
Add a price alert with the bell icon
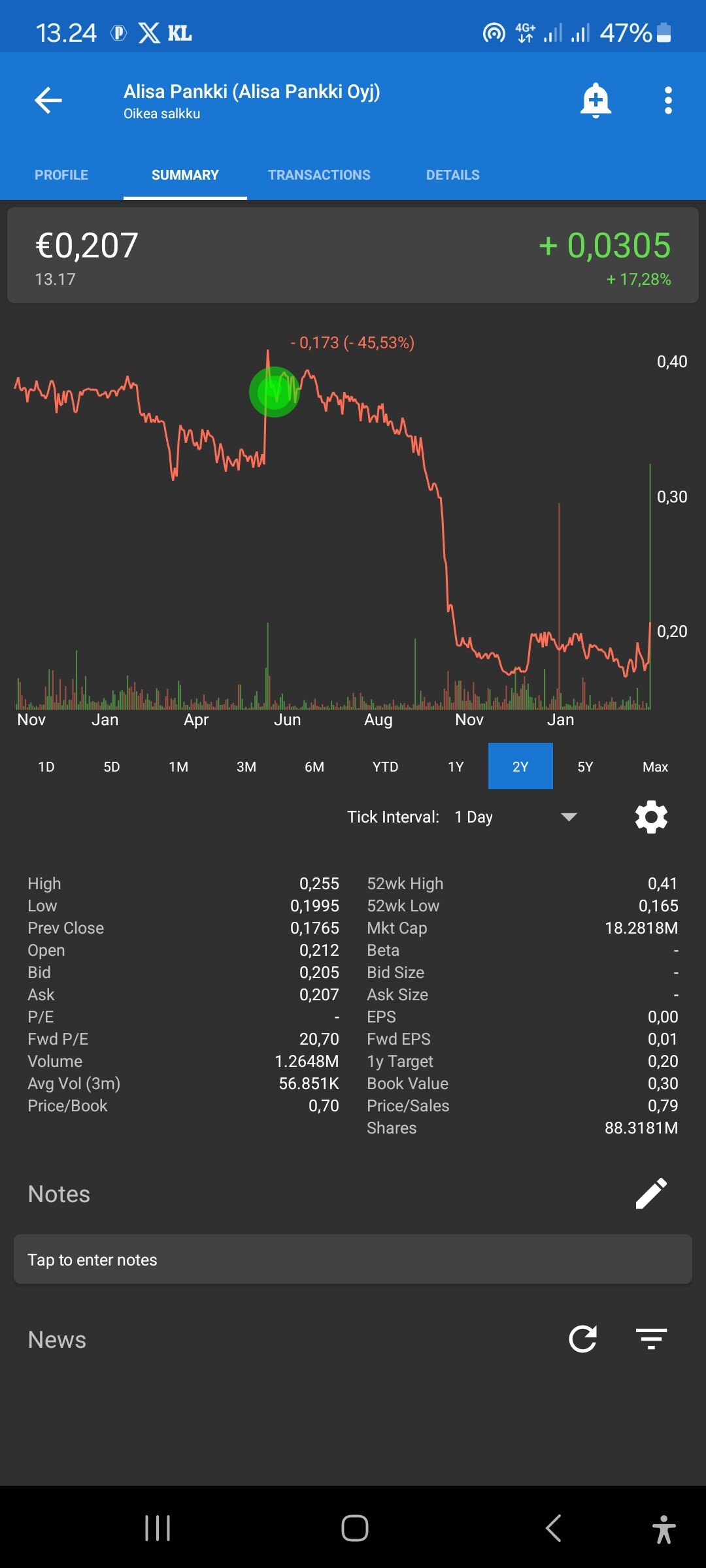pyautogui.click(x=595, y=101)
